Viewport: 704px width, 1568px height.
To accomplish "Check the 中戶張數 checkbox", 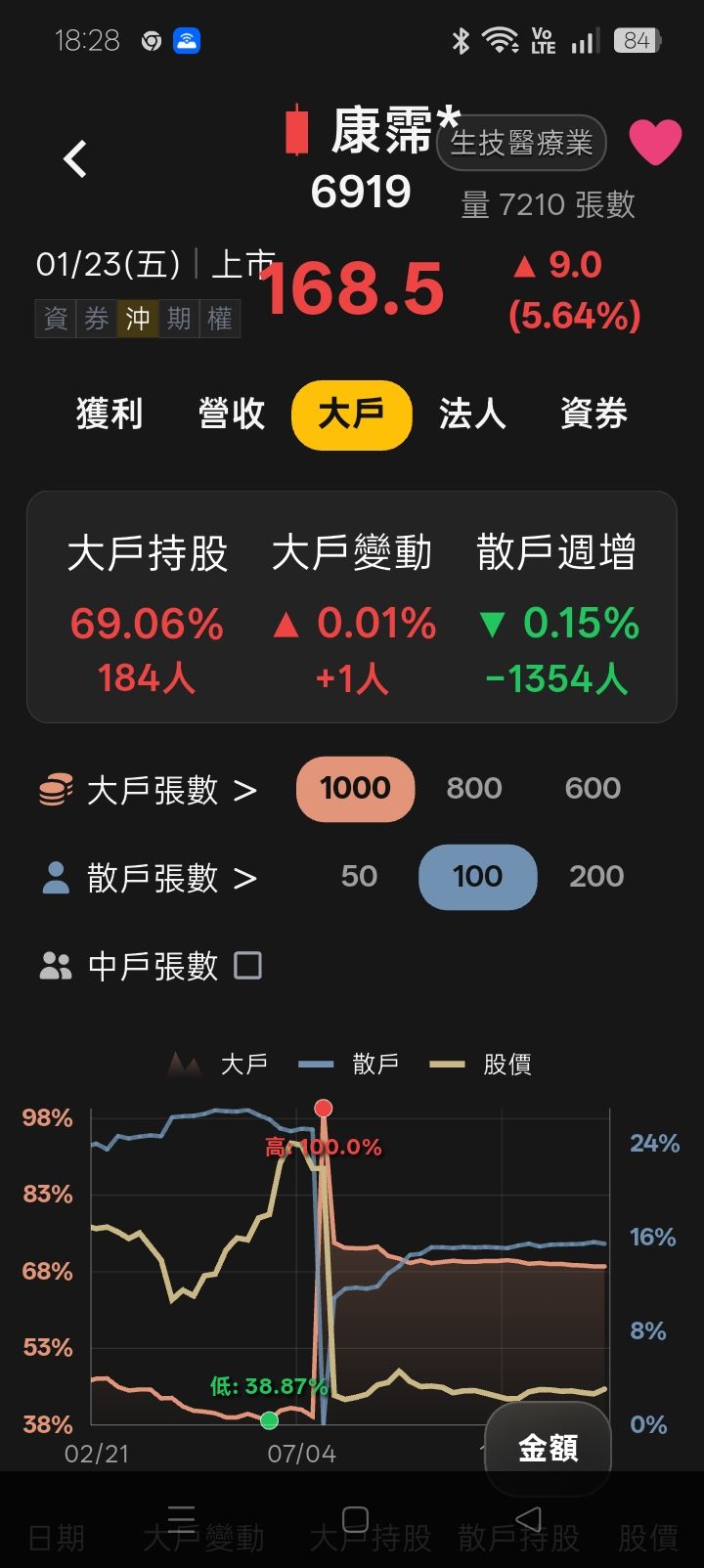I will coord(248,966).
